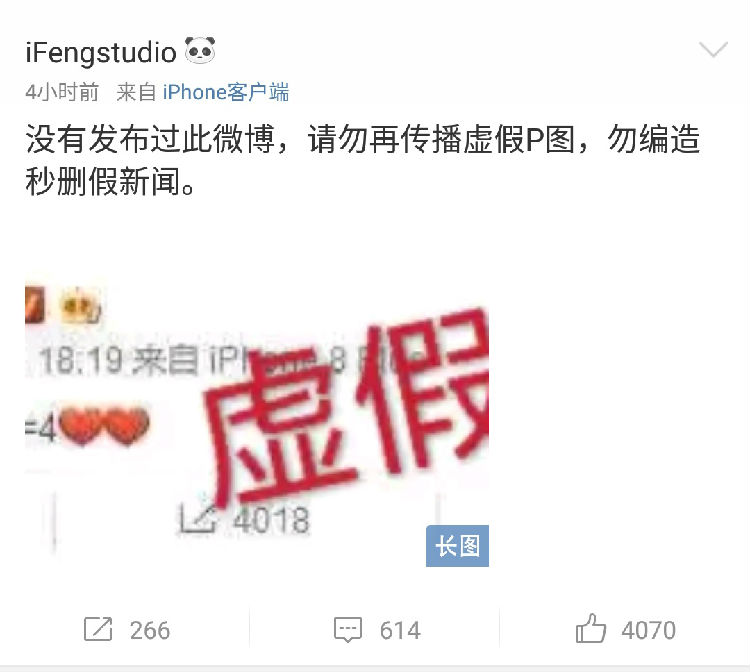Open iFengstudio's profile from the username
Screen dimensions: 750x672
coord(101,51)
